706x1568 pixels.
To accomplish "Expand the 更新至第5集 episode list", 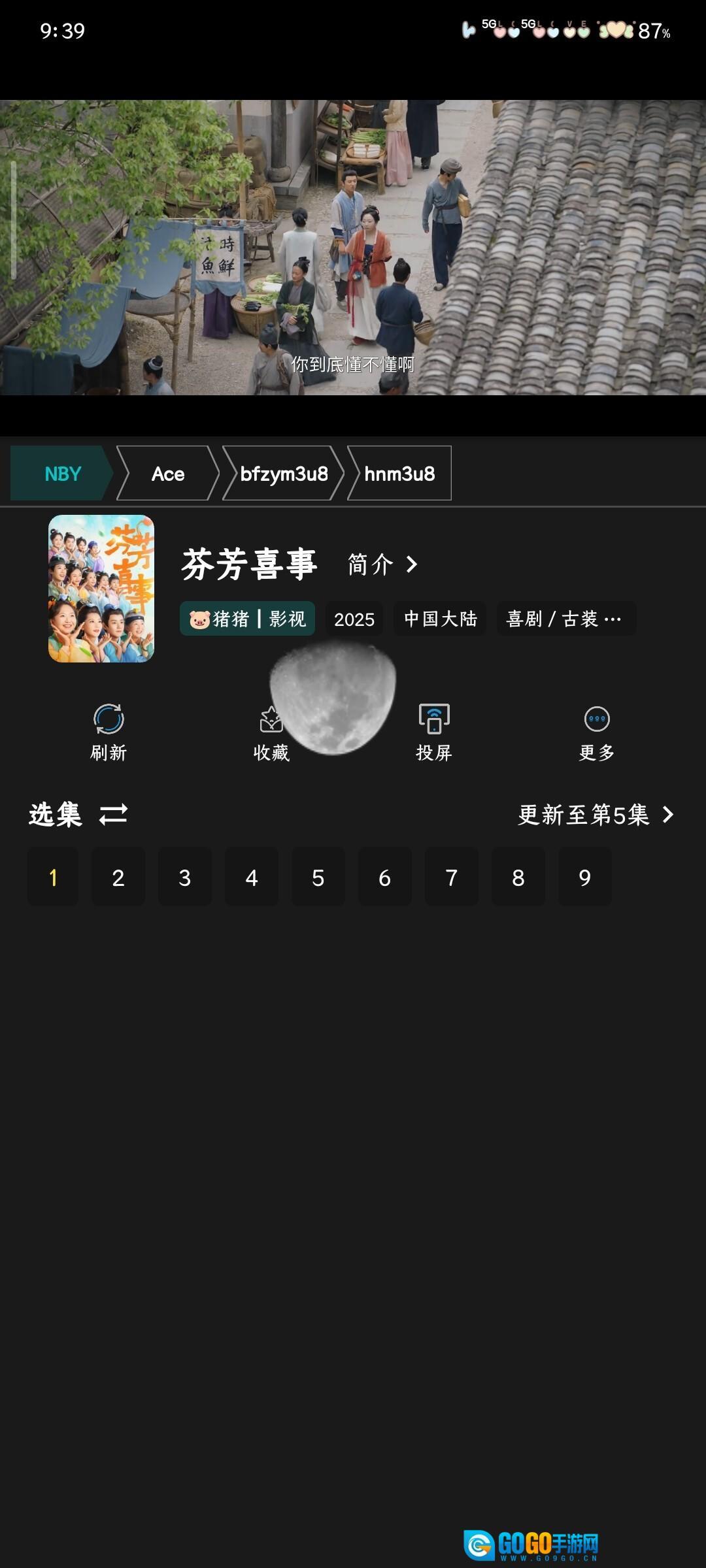I will point(595,815).
